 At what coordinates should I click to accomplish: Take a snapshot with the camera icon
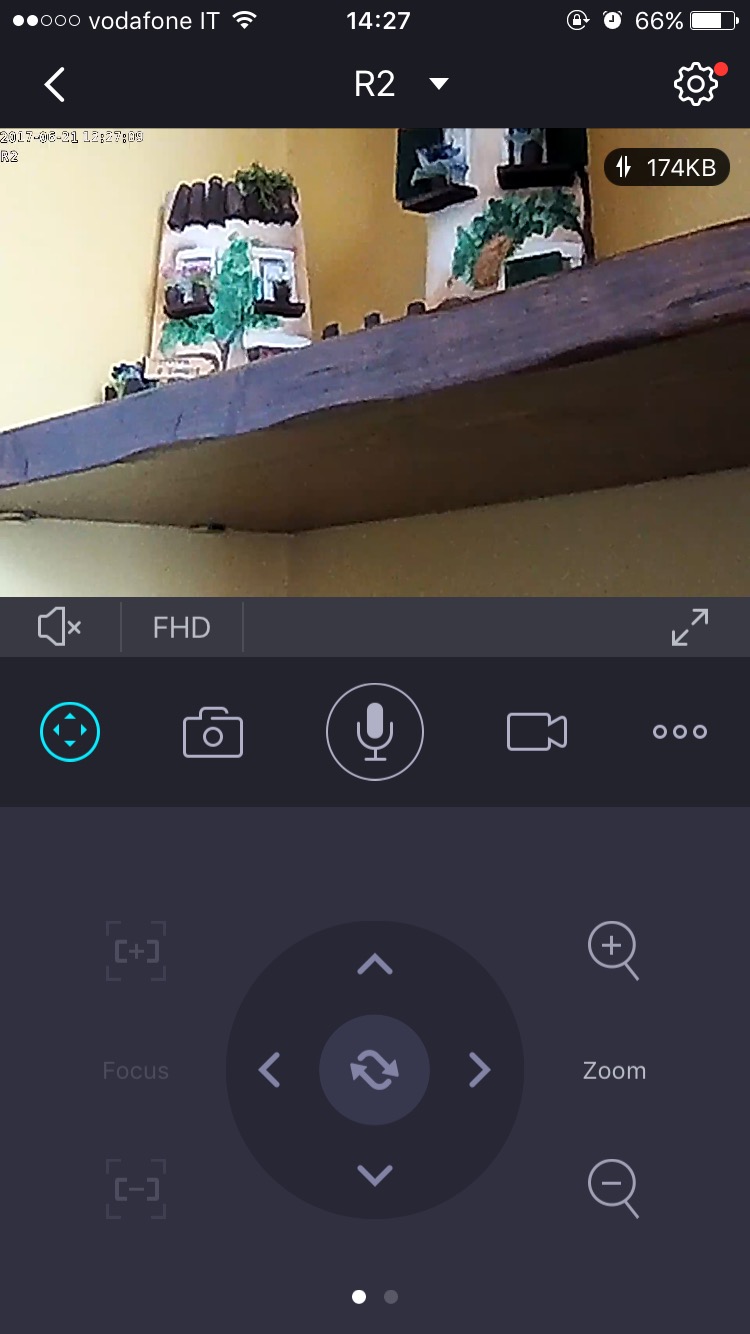click(213, 732)
